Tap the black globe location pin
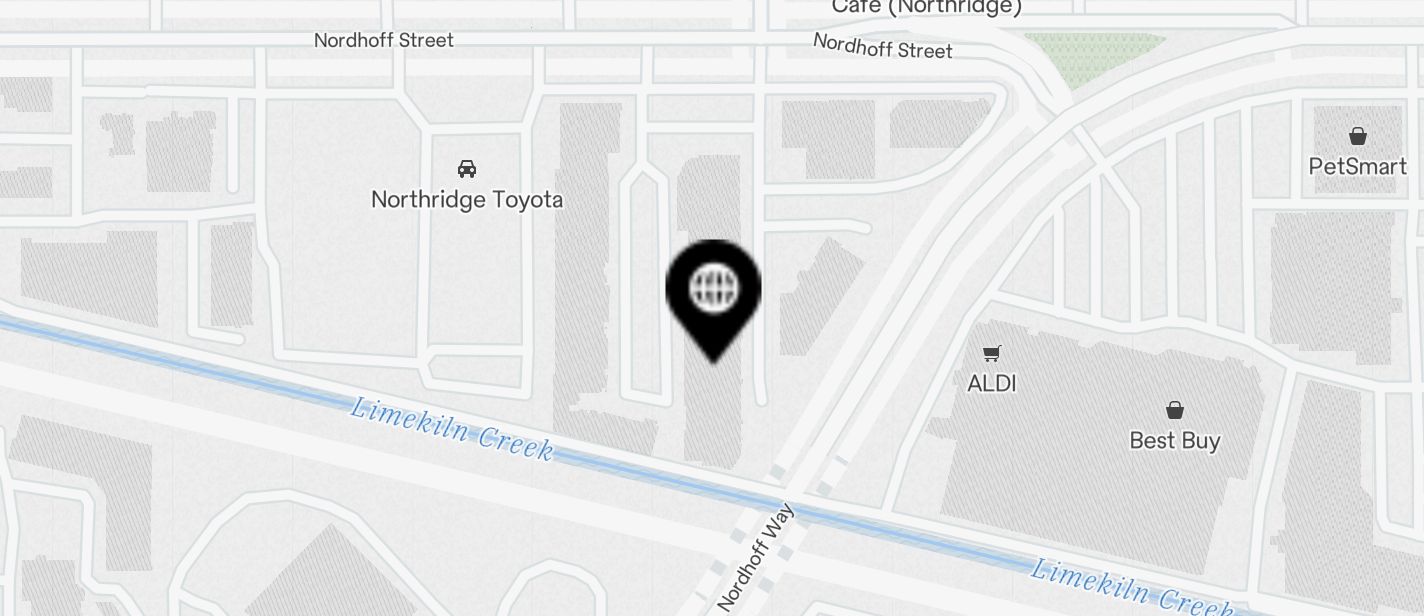This screenshot has height=616, width=1424. pos(713,291)
